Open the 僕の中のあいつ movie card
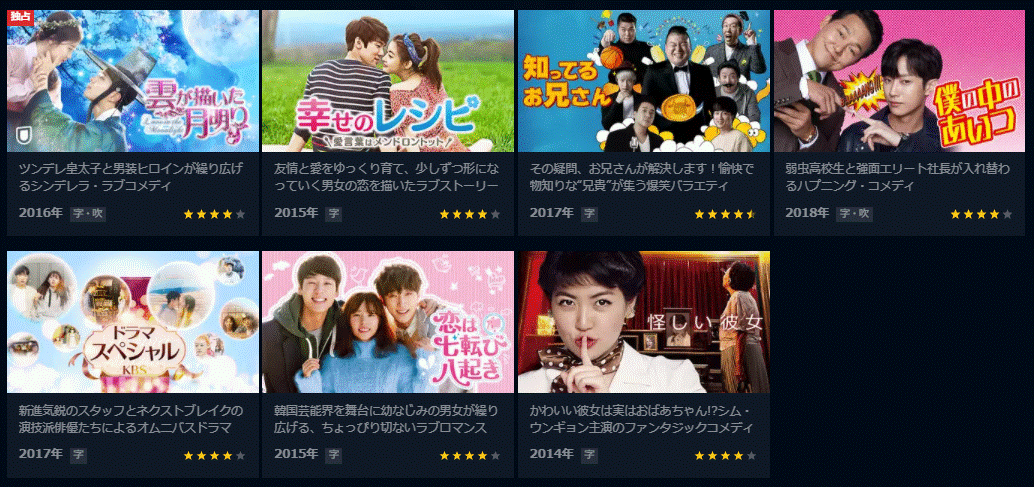This screenshot has width=1034, height=487. (899, 82)
